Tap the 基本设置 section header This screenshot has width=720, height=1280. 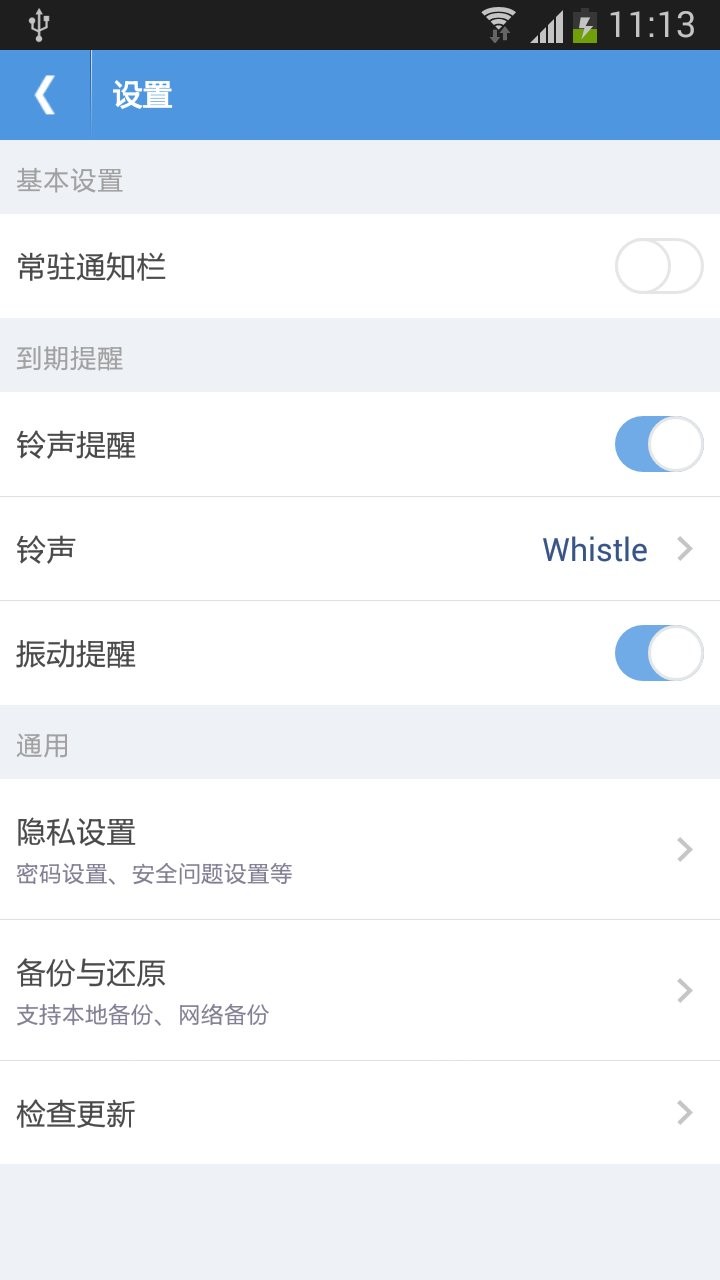pyautogui.click(x=68, y=180)
